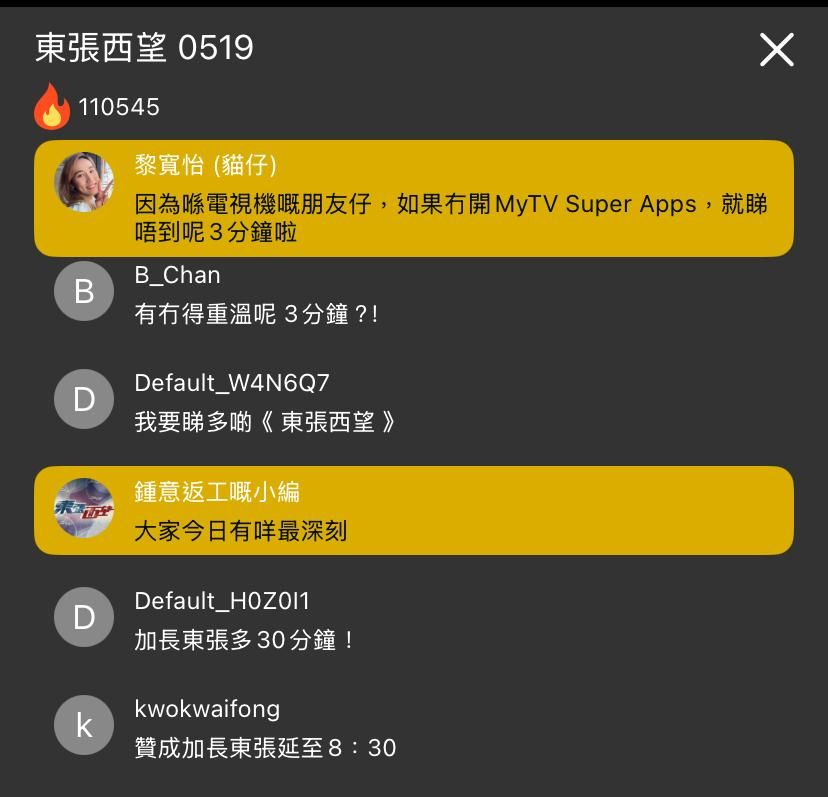Tap the flame icon beside 110545
Viewport: 828px width, 797px height.
(x=52, y=107)
